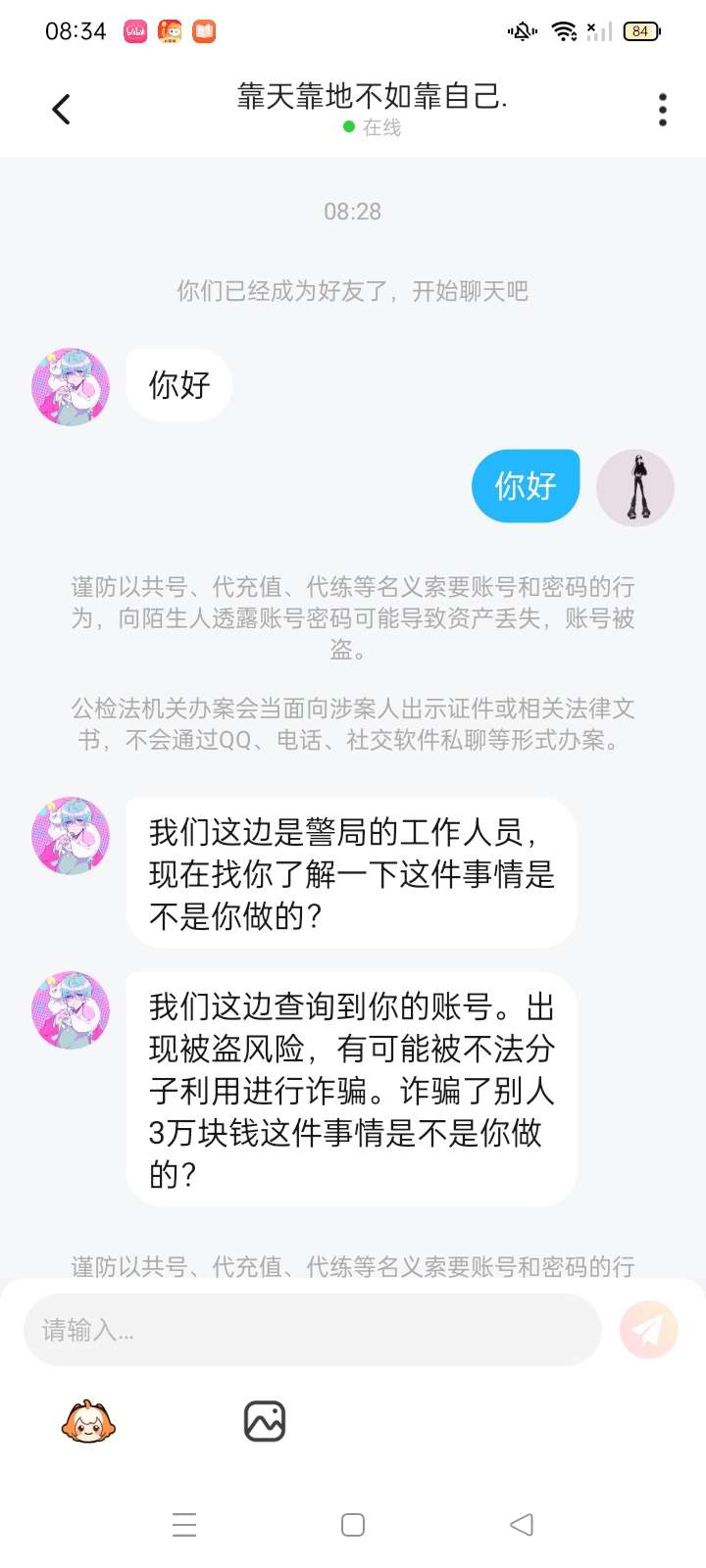Go back from this chat

(x=61, y=109)
